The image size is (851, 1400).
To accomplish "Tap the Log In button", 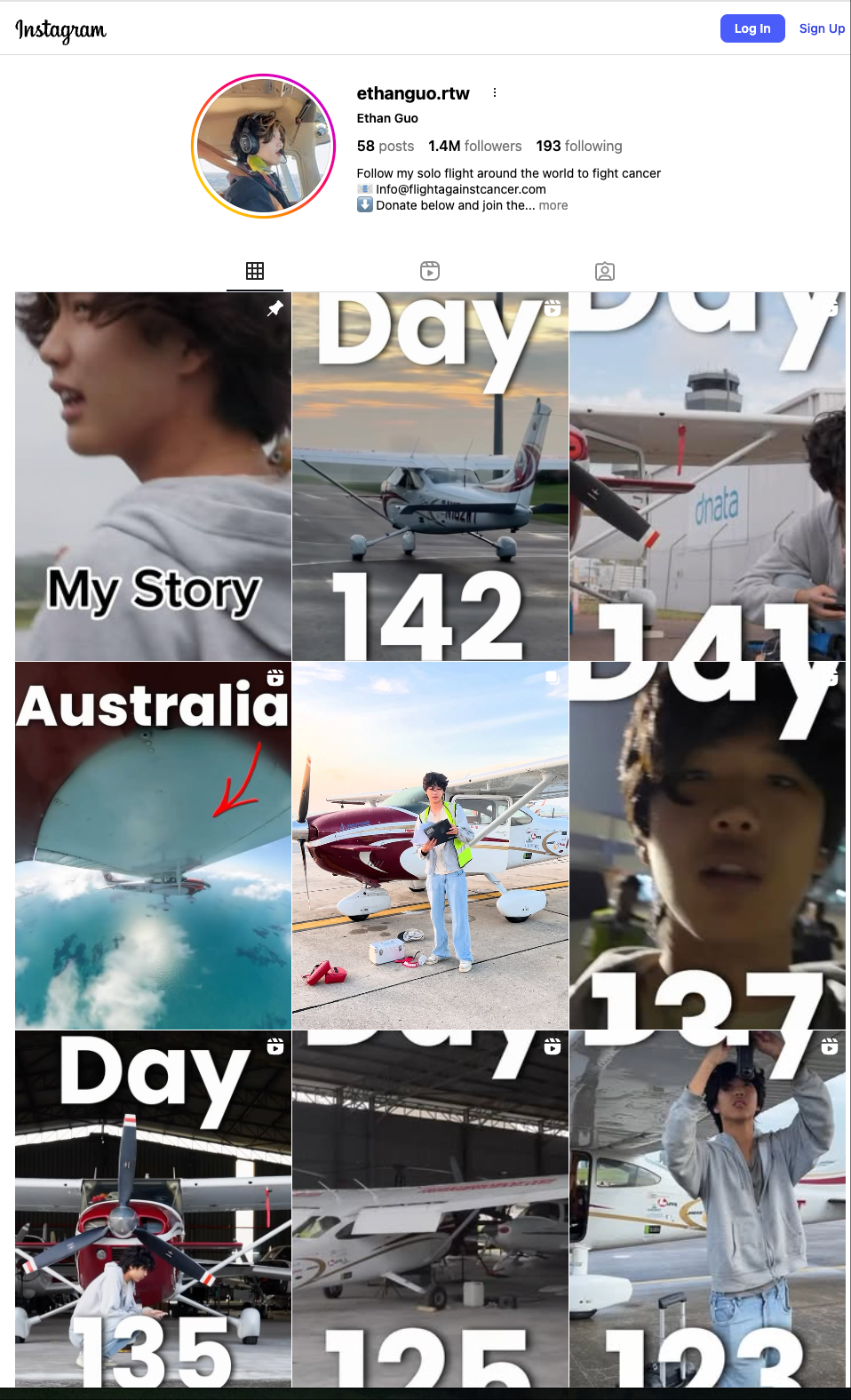I will (752, 28).
